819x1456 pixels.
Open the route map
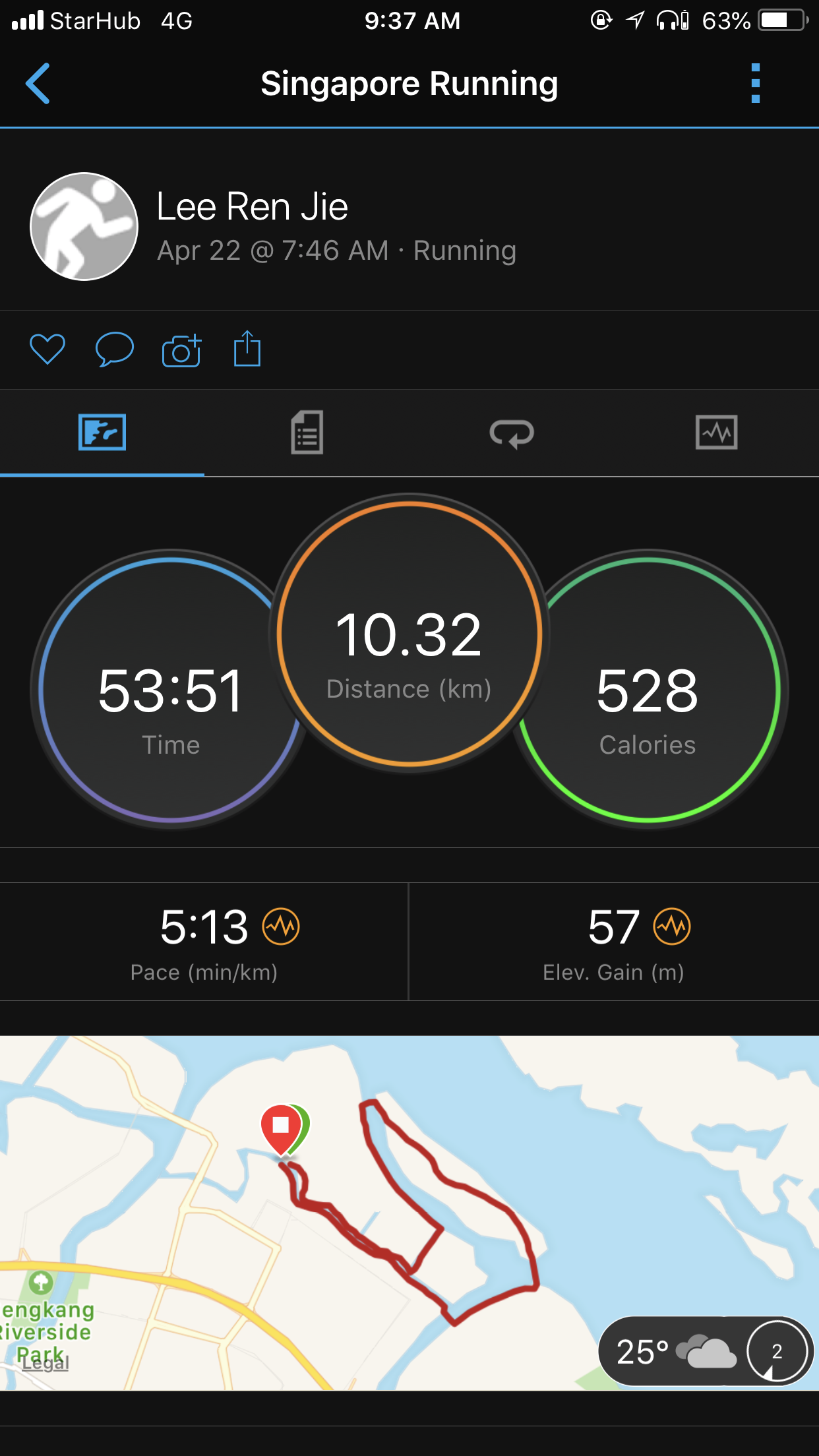409,1213
